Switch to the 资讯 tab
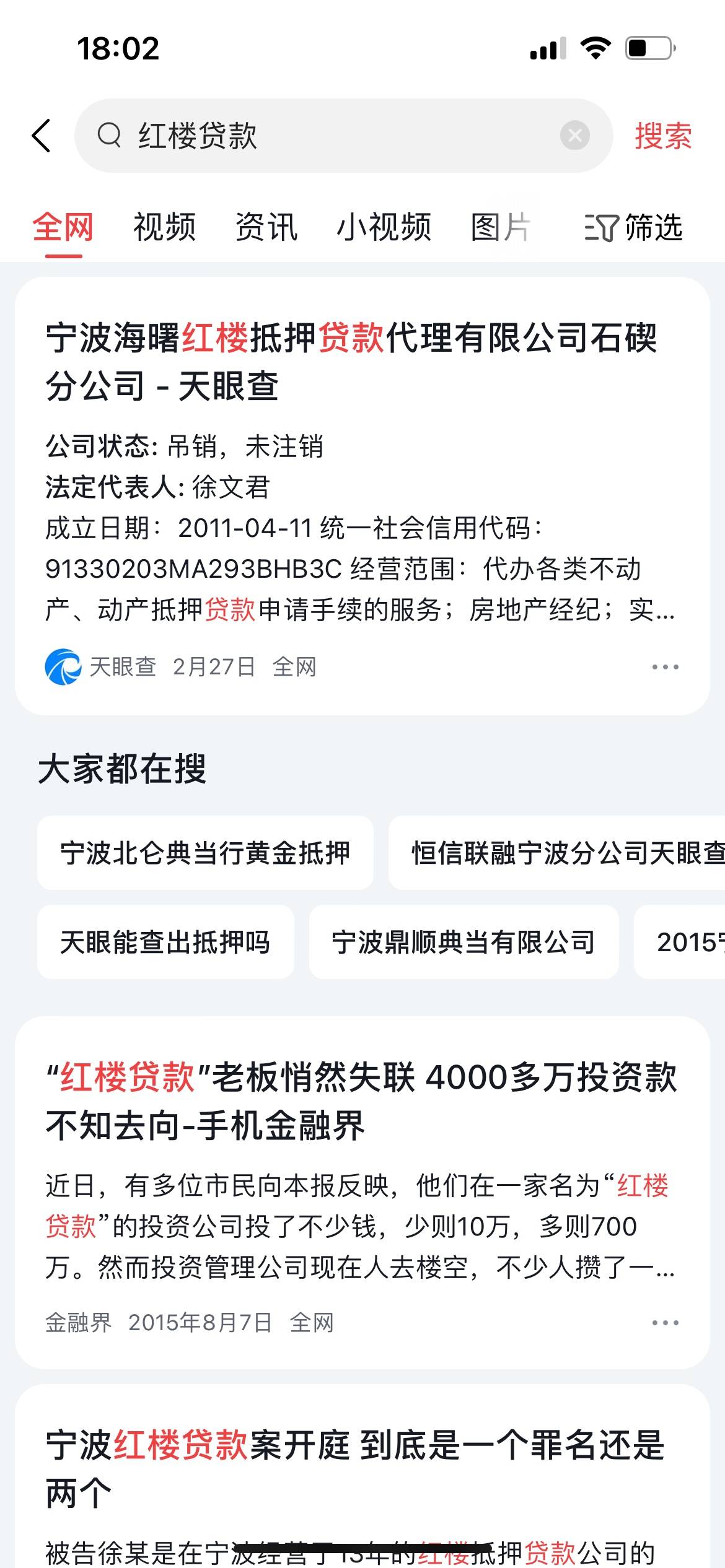 (x=266, y=227)
